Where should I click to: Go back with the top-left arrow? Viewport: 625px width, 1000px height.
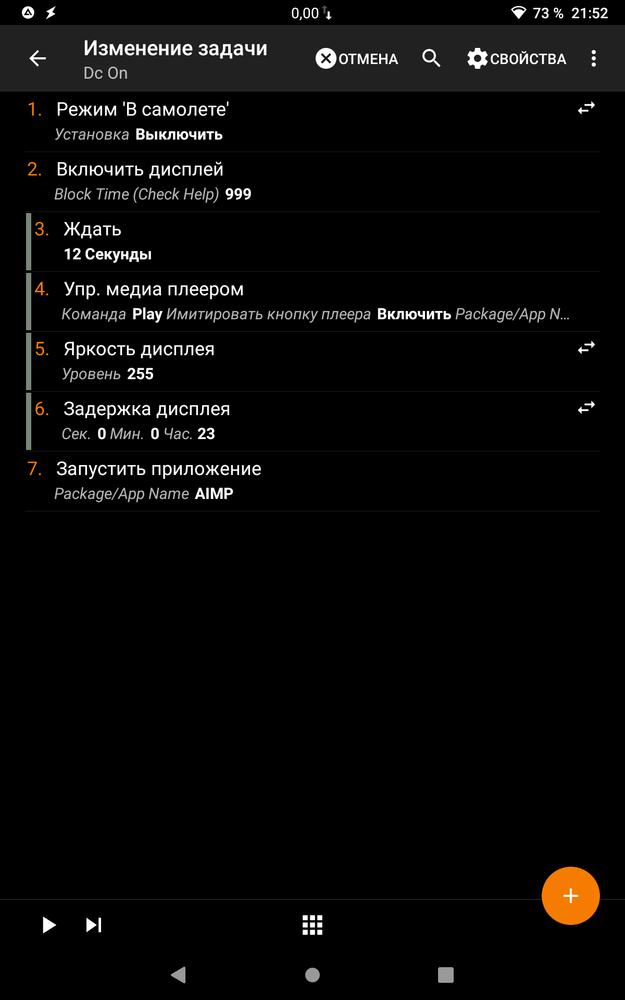click(38, 59)
